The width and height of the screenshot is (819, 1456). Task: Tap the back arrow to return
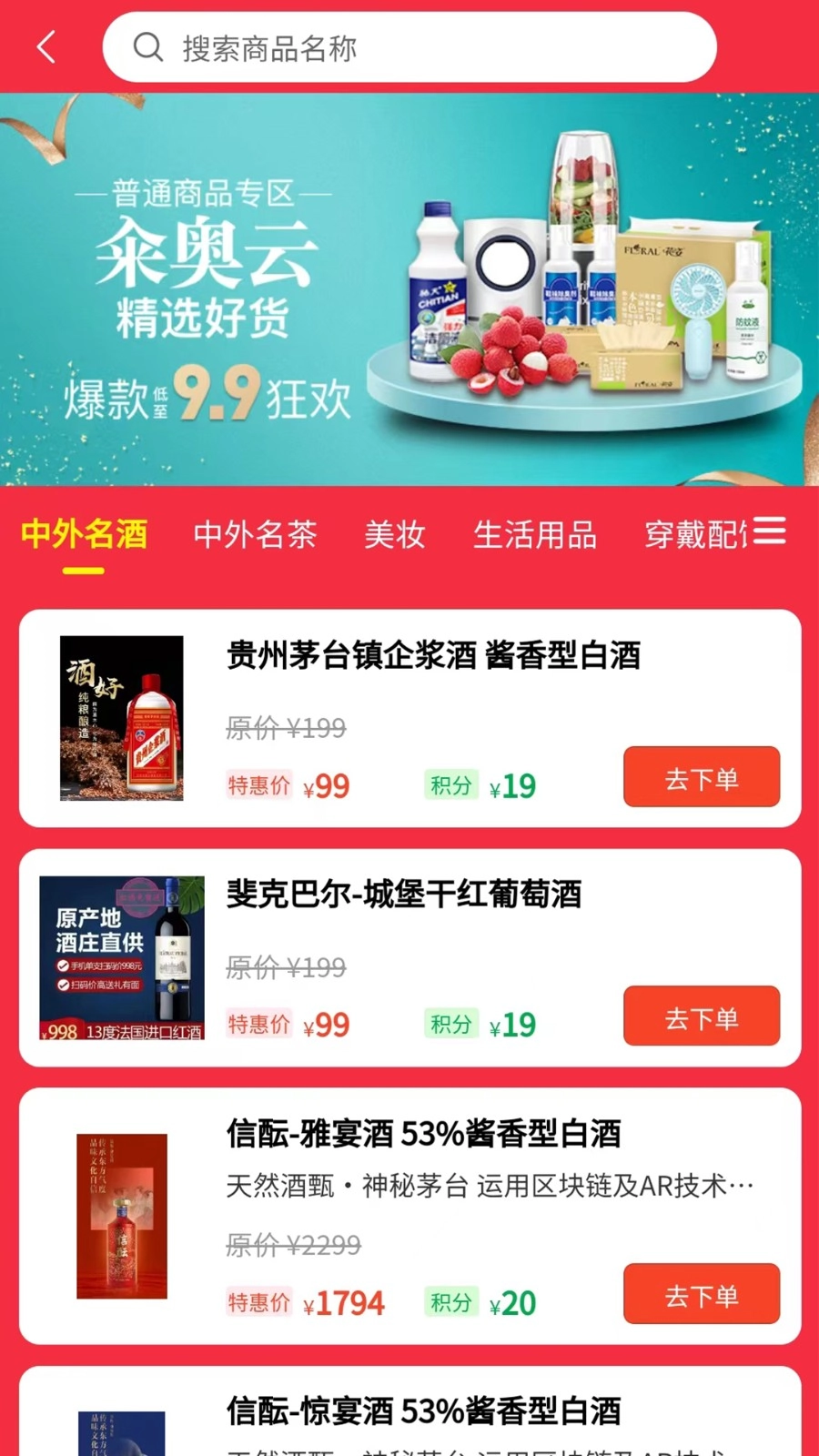click(45, 46)
